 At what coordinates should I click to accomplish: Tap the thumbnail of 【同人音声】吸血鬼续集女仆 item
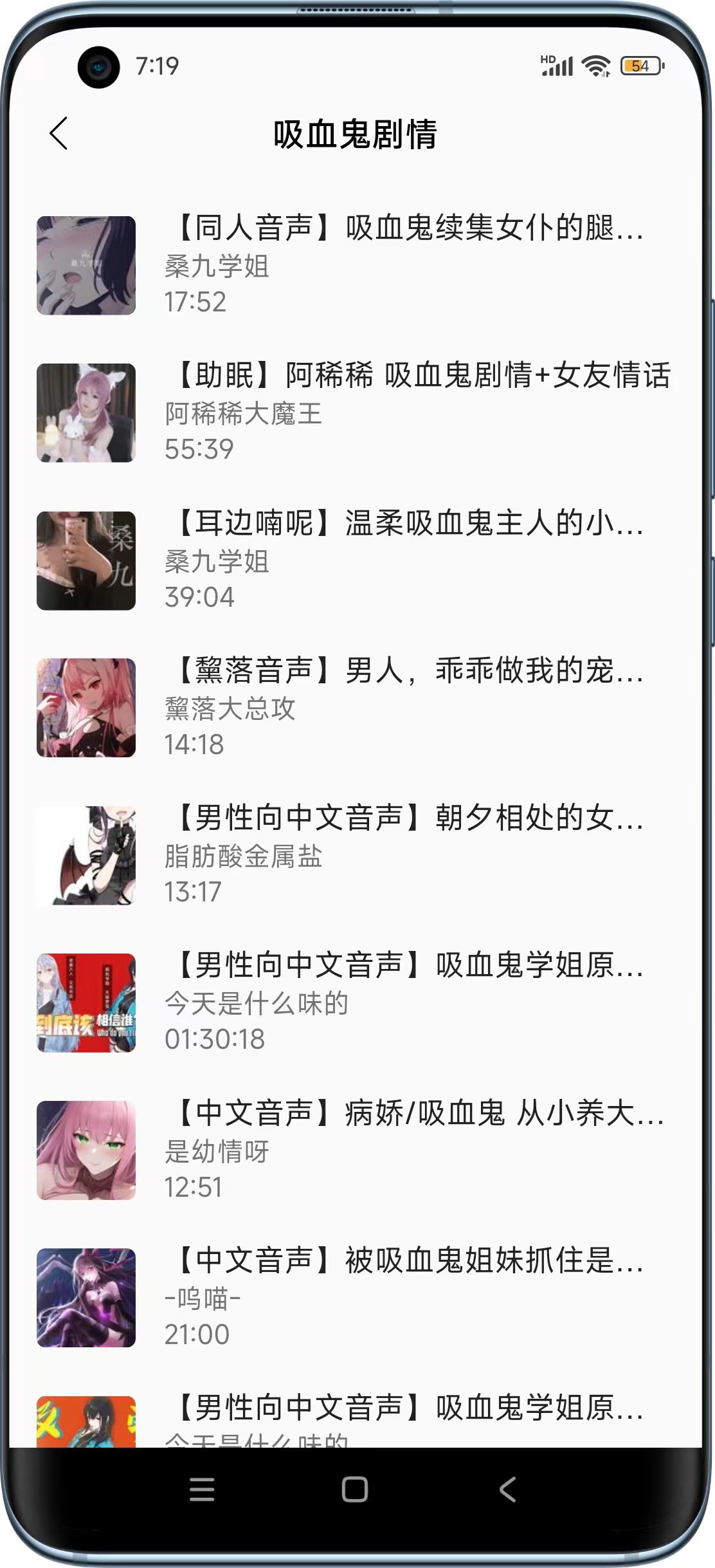(86, 264)
